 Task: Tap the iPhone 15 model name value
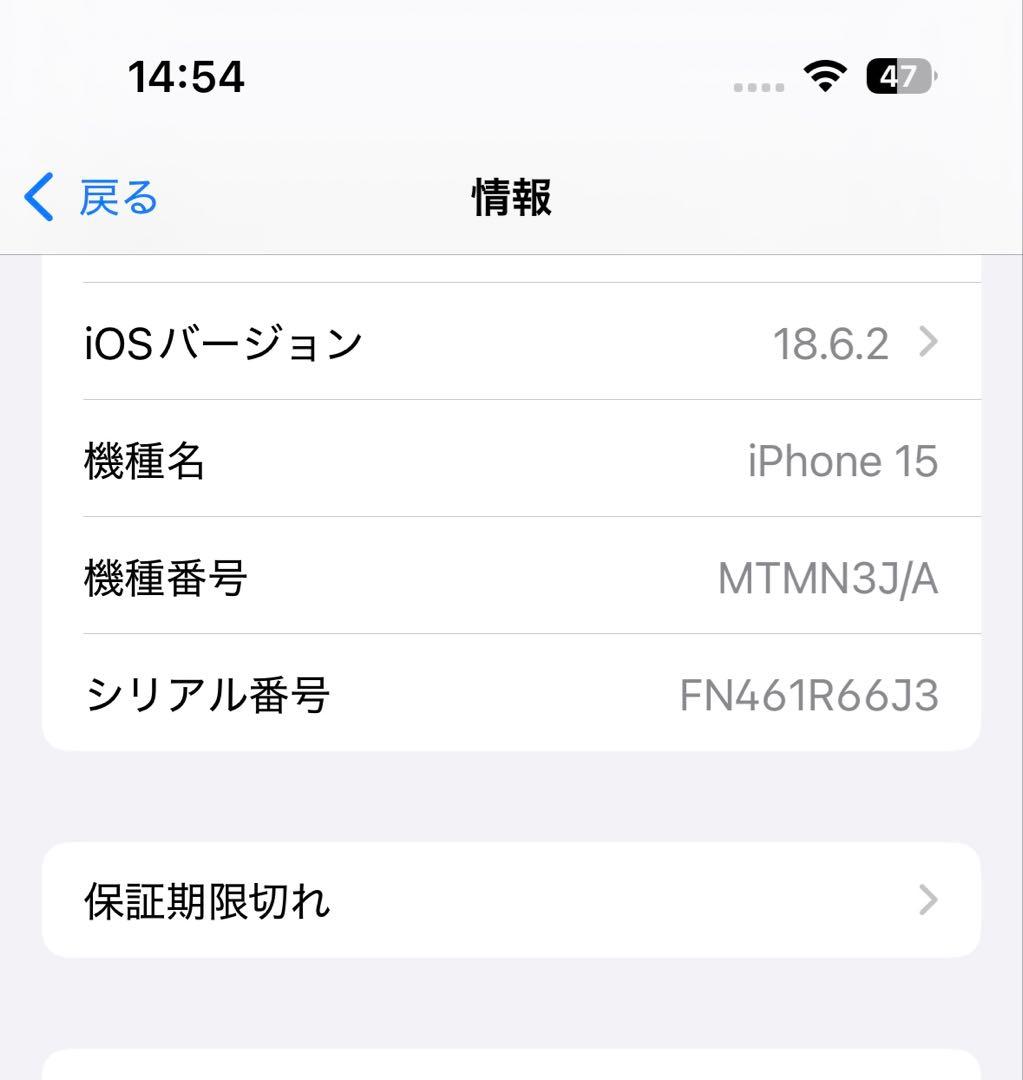click(x=842, y=461)
